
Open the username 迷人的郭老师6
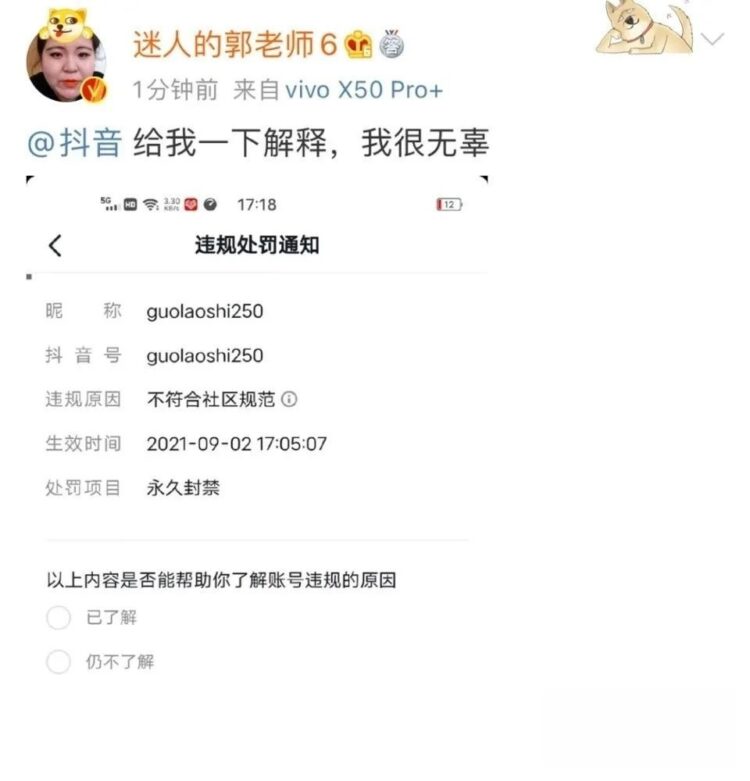[238, 44]
